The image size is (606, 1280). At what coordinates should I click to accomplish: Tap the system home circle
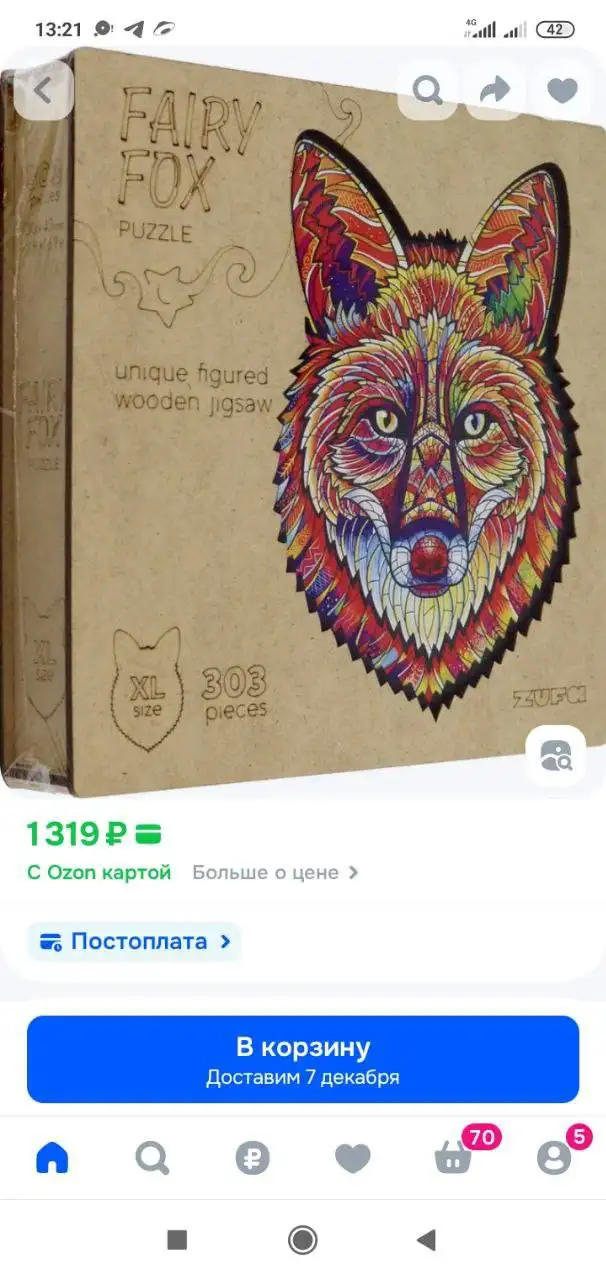click(x=302, y=1241)
